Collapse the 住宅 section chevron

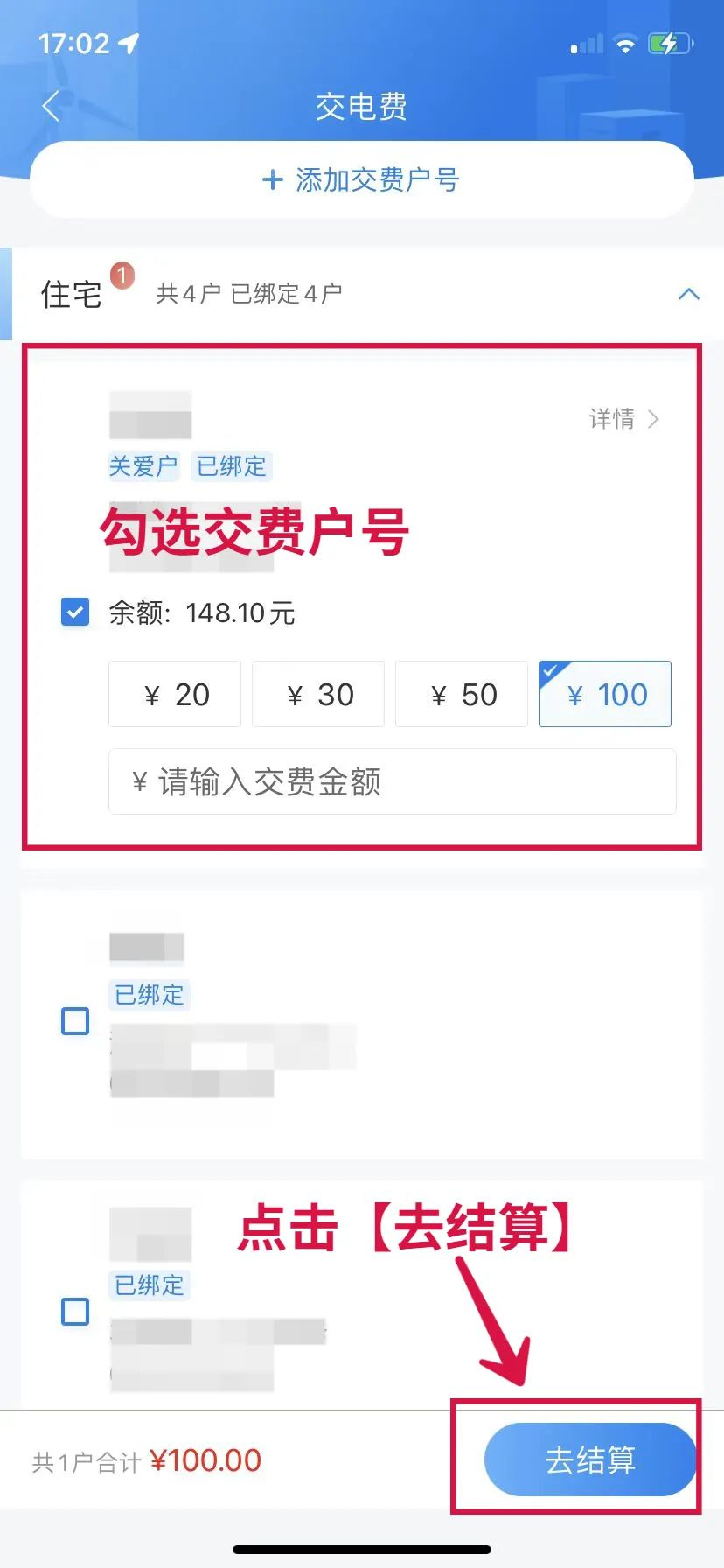click(688, 294)
